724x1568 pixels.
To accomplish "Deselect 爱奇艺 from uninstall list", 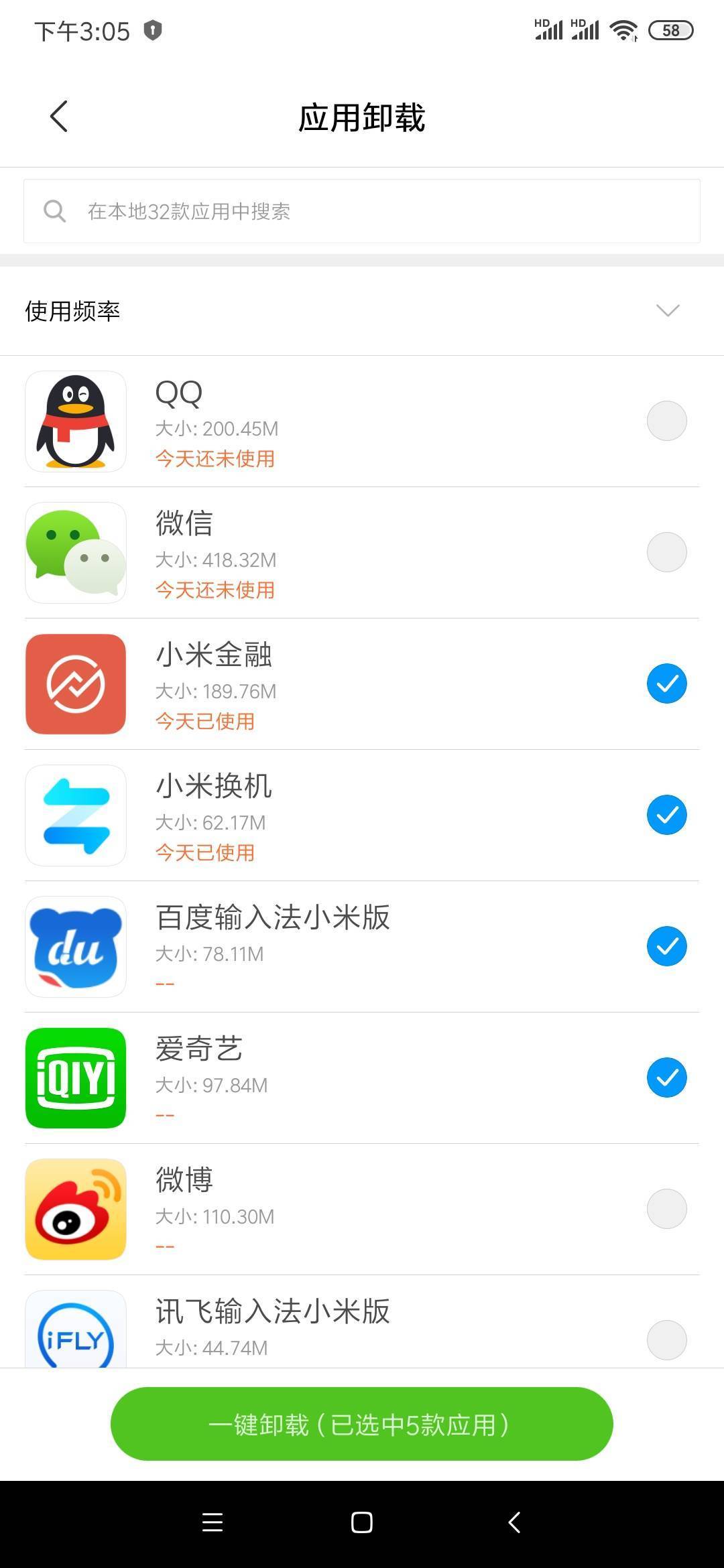I will click(x=666, y=1077).
